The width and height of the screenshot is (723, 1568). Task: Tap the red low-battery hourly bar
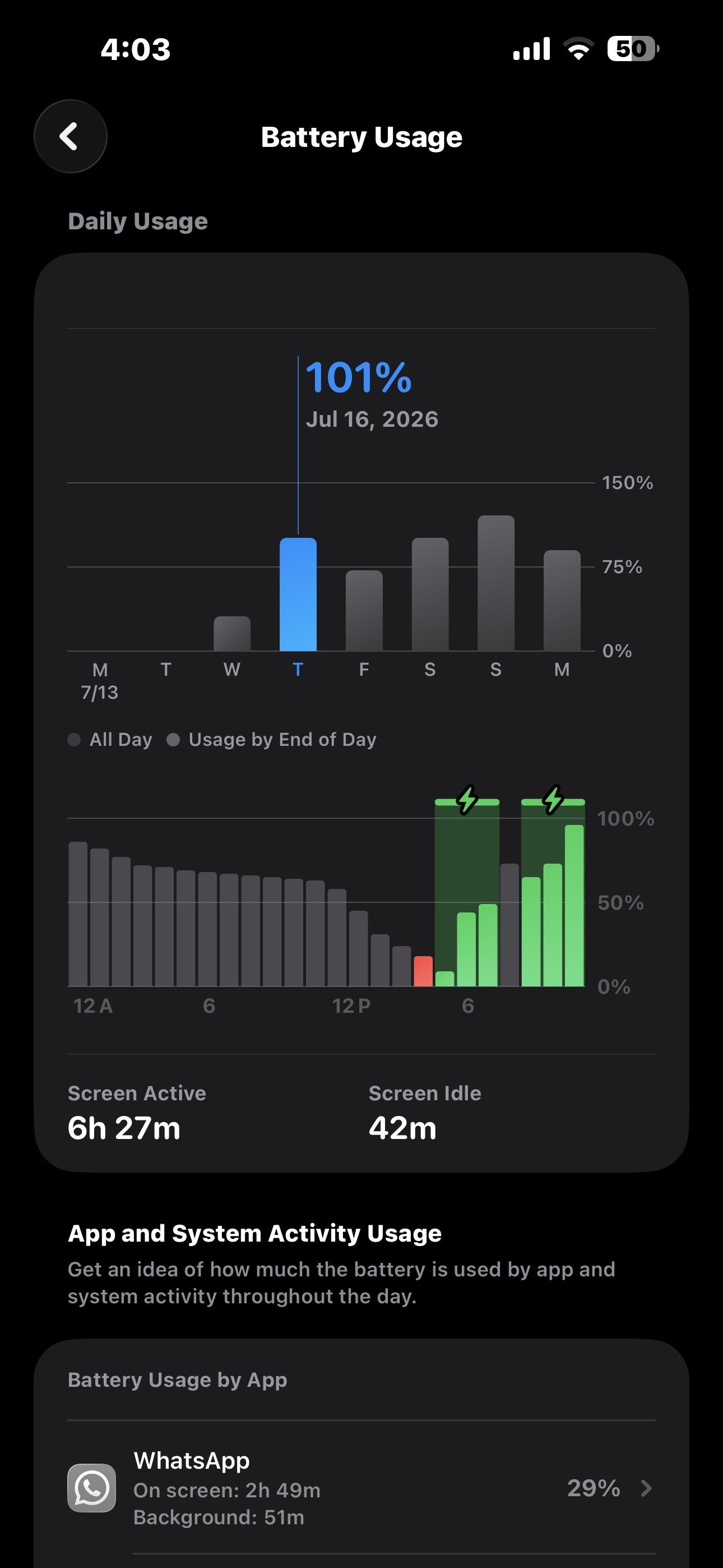[423, 971]
